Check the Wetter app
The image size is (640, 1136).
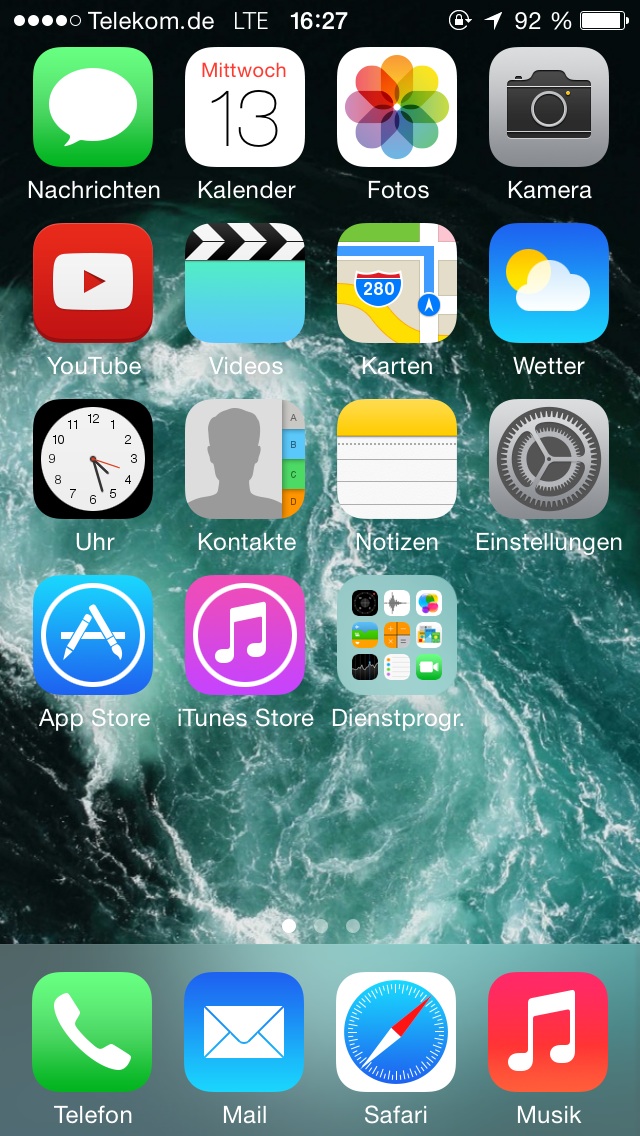point(549,283)
